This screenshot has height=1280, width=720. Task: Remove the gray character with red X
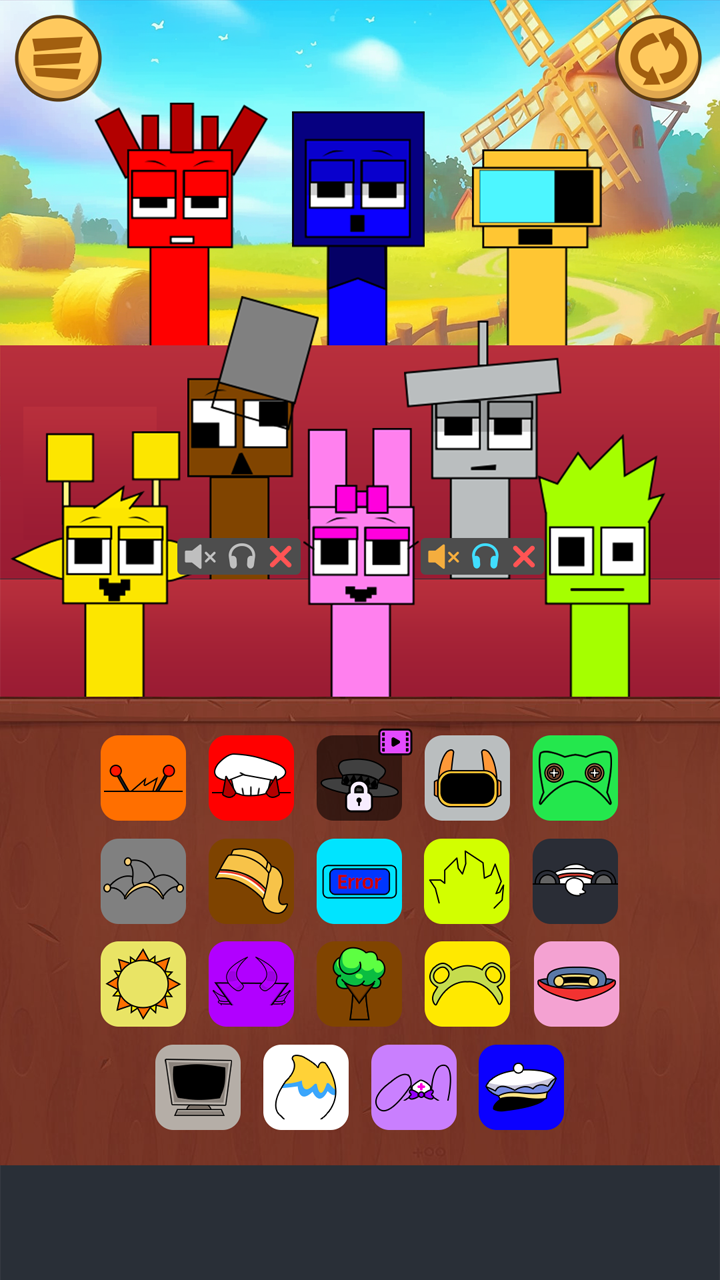pos(524,556)
